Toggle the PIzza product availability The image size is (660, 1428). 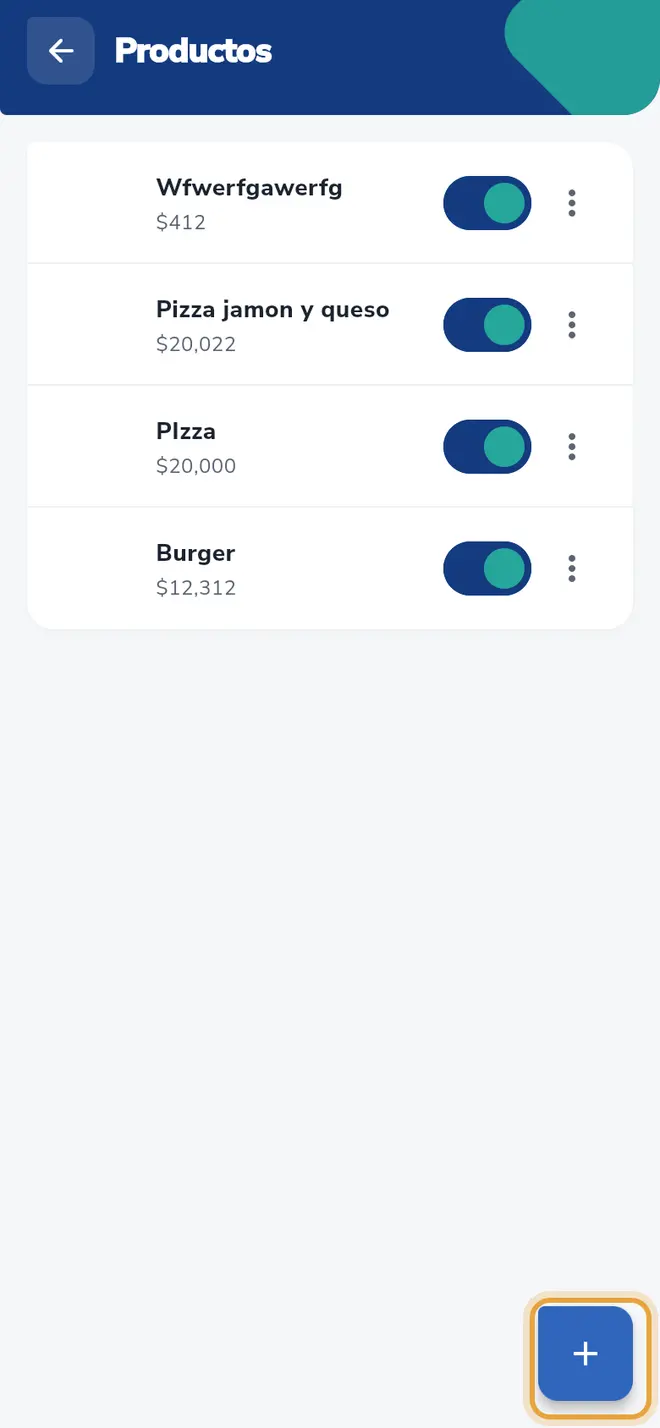(x=487, y=447)
